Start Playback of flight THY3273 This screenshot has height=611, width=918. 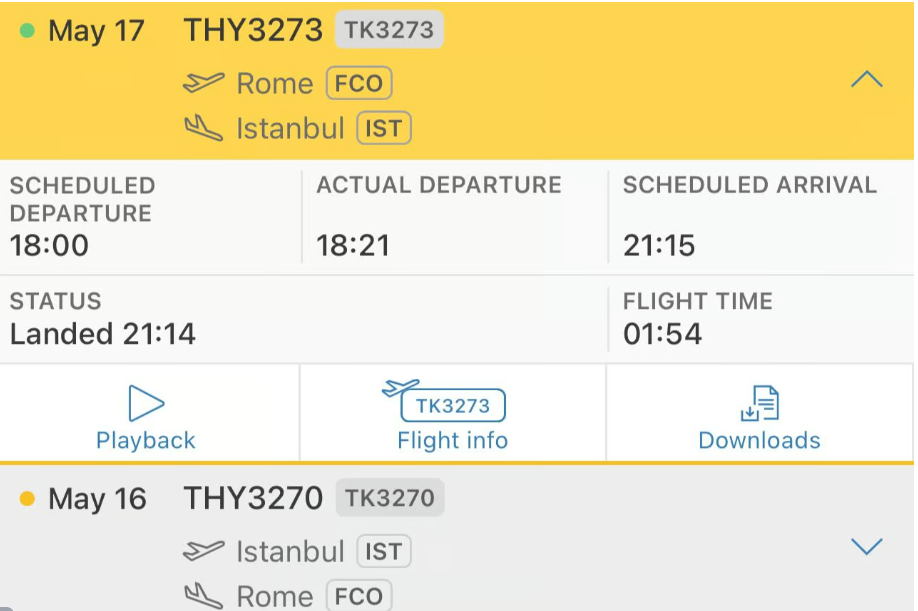coord(146,414)
